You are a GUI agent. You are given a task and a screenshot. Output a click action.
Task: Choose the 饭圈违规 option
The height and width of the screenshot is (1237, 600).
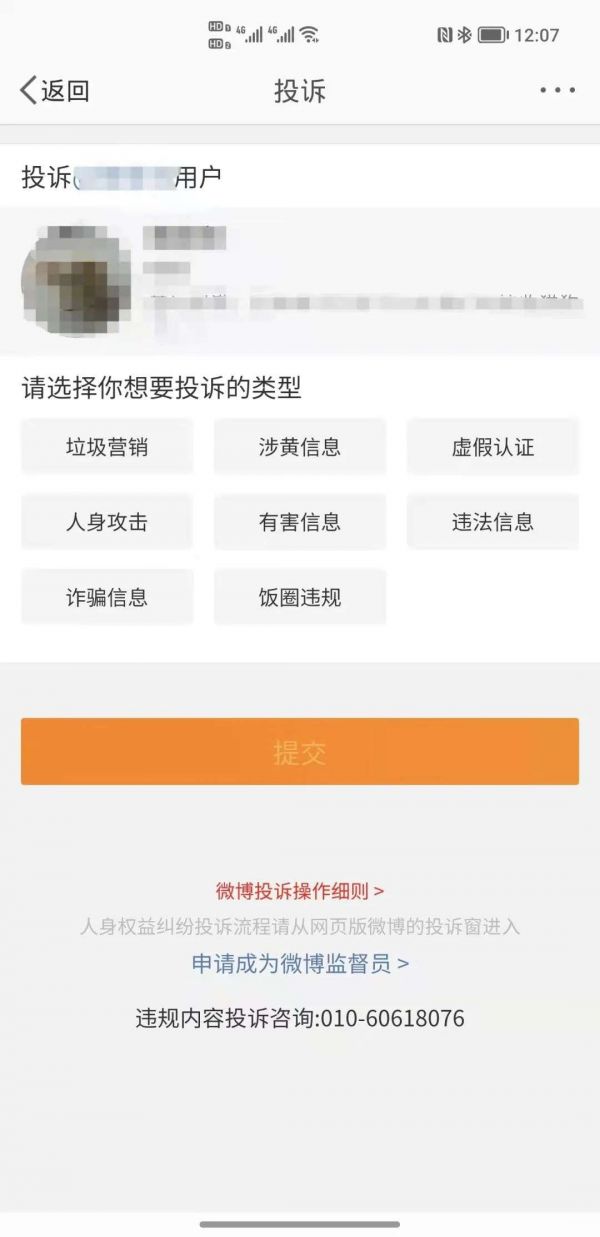click(x=300, y=598)
